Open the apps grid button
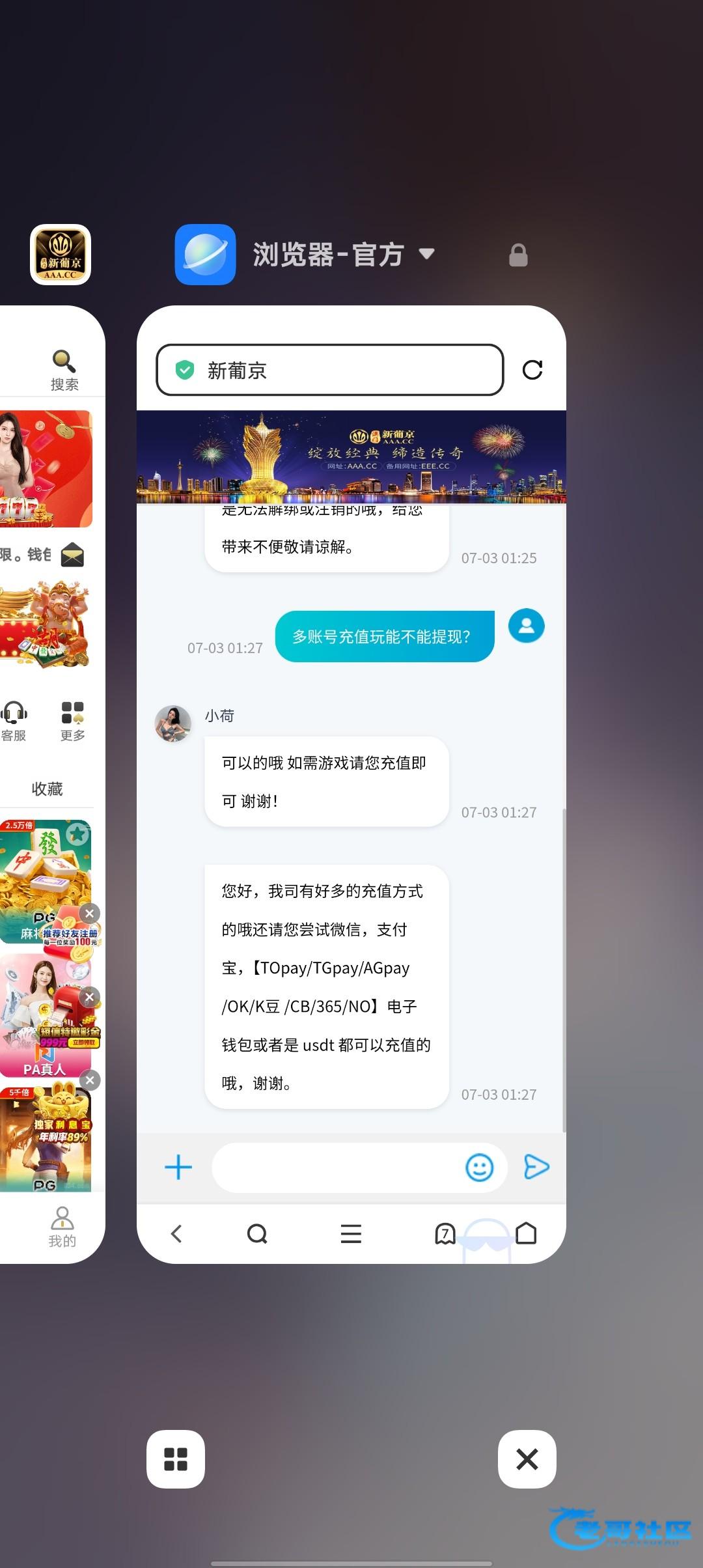 176,1459
